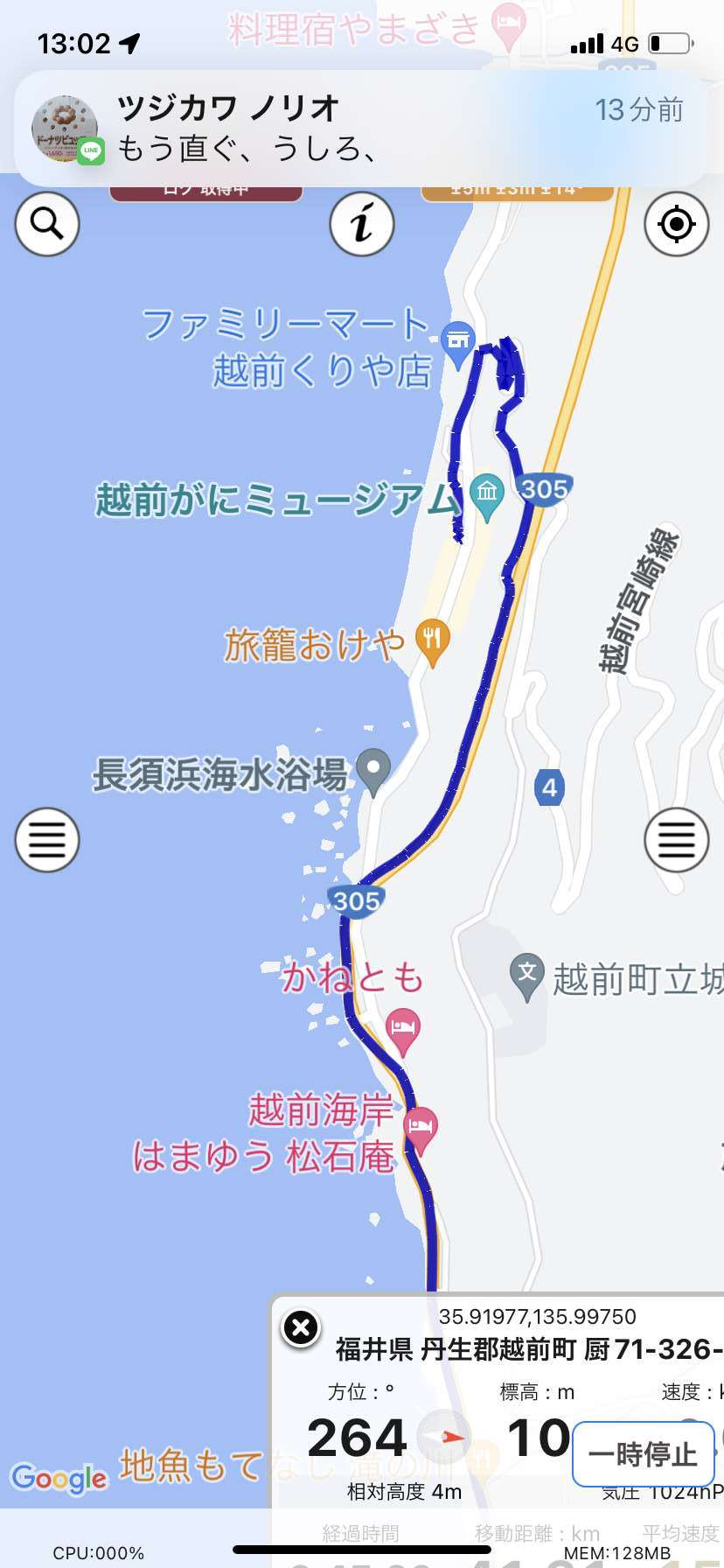The image size is (724, 1568).
Task: Open the left hamburger menu
Action: click(47, 840)
